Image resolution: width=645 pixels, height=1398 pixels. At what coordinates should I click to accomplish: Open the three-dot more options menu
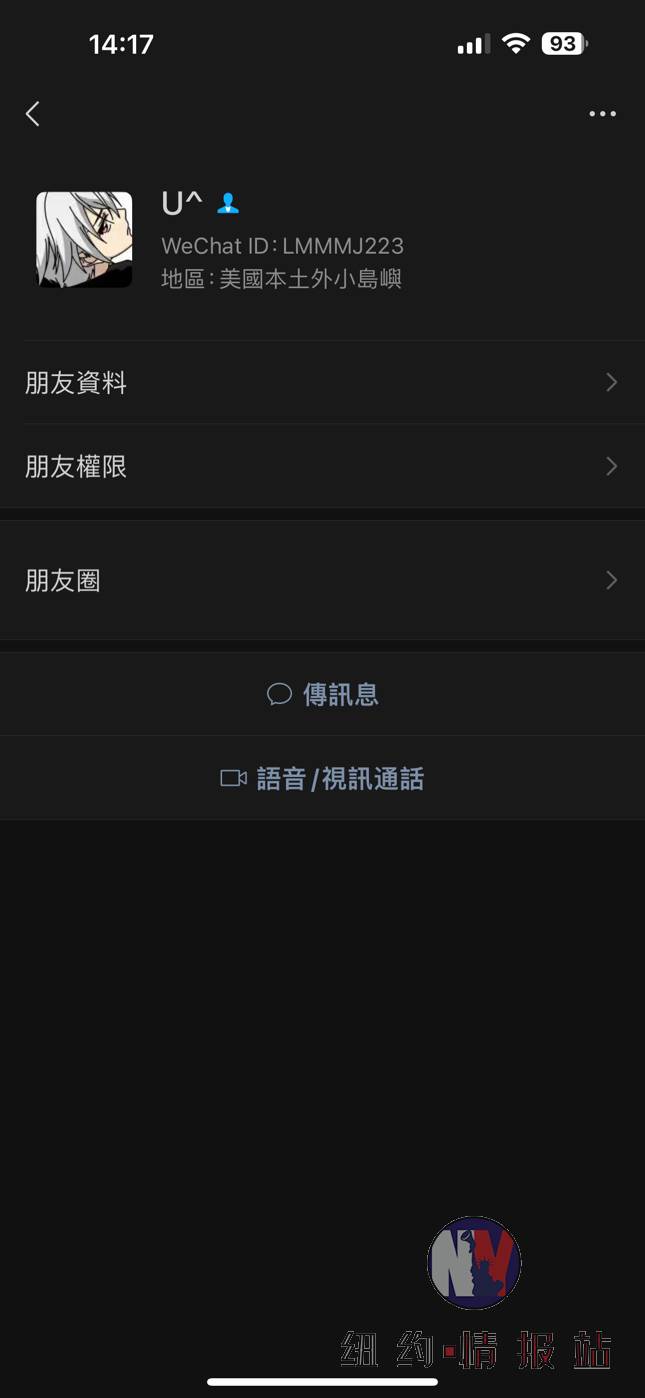[602, 114]
